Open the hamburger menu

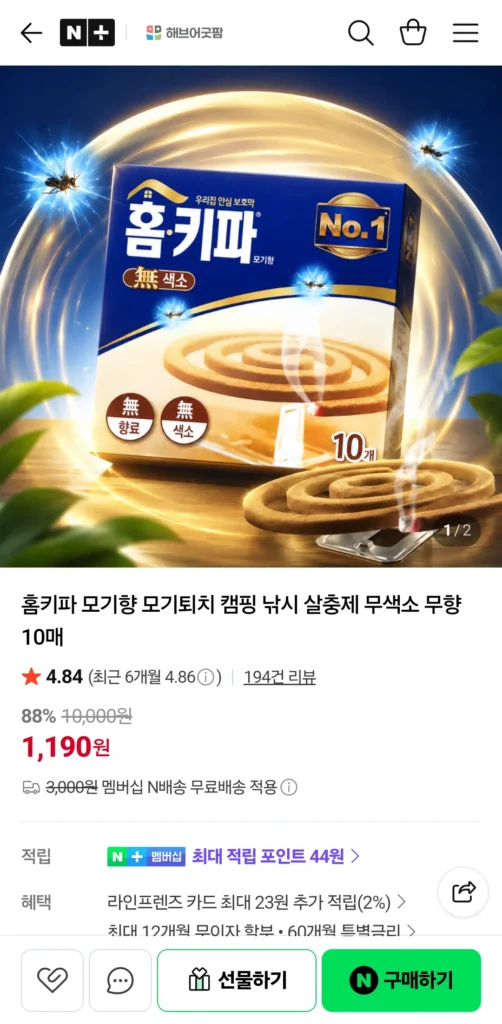point(465,33)
